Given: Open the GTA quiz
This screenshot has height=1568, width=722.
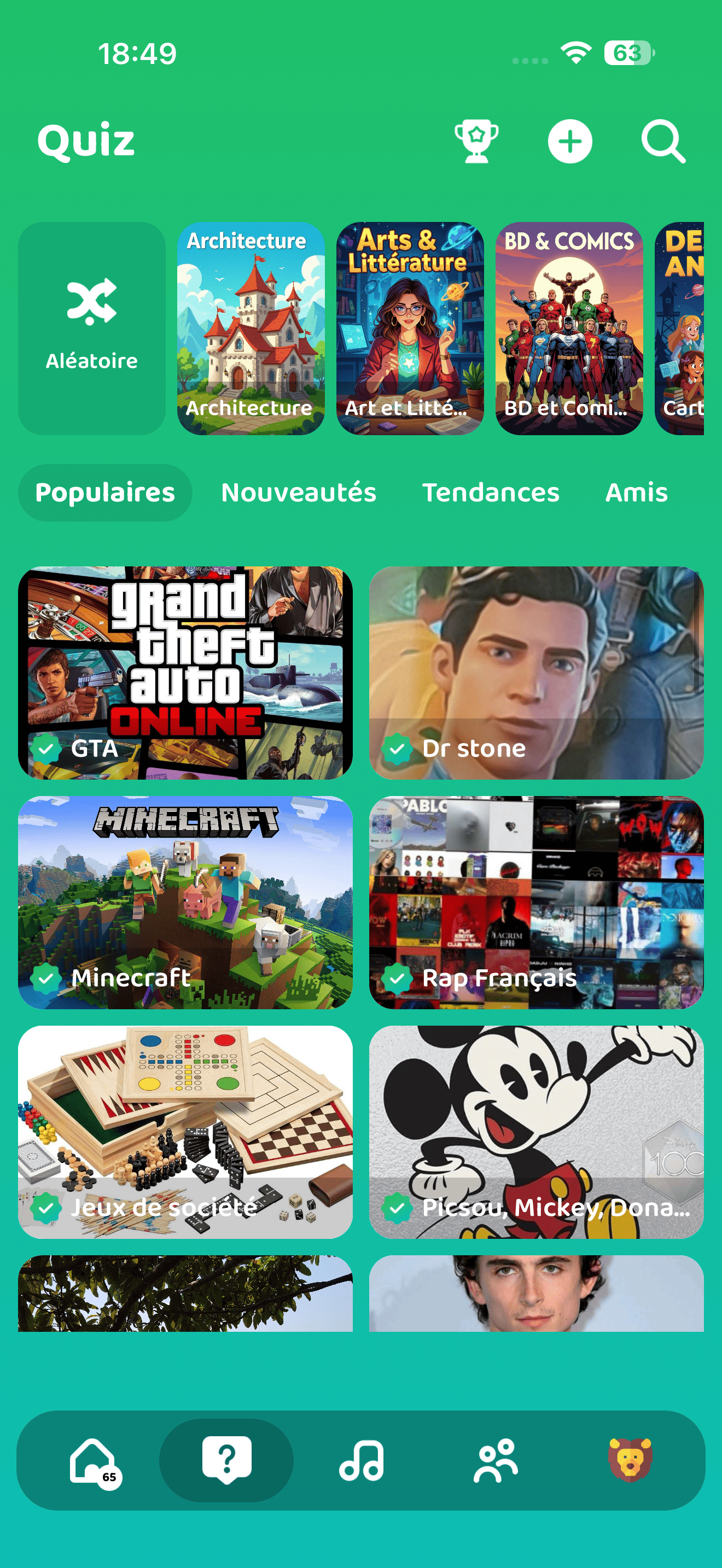Looking at the screenshot, I should click(x=185, y=672).
